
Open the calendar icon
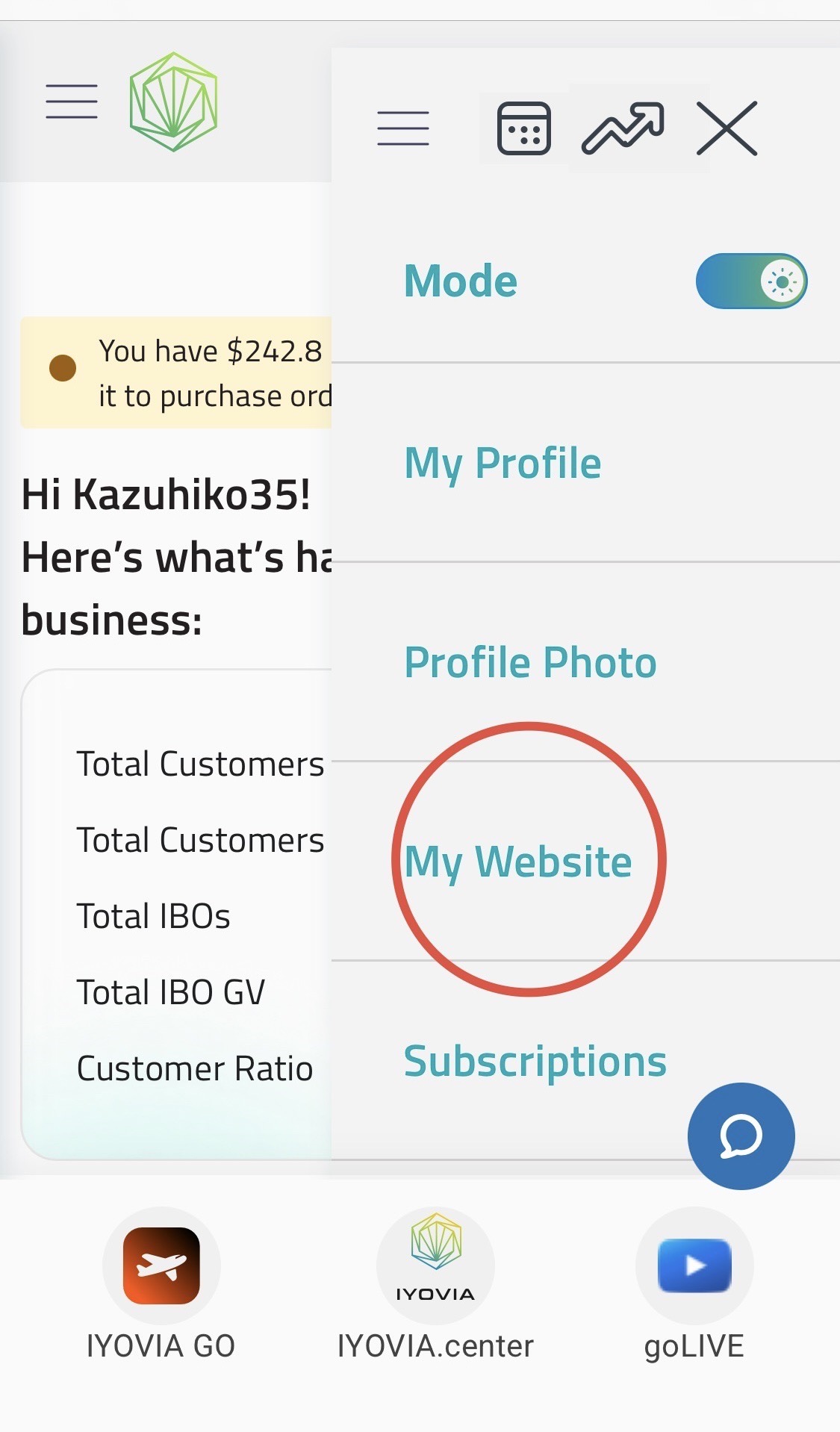coord(524,128)
